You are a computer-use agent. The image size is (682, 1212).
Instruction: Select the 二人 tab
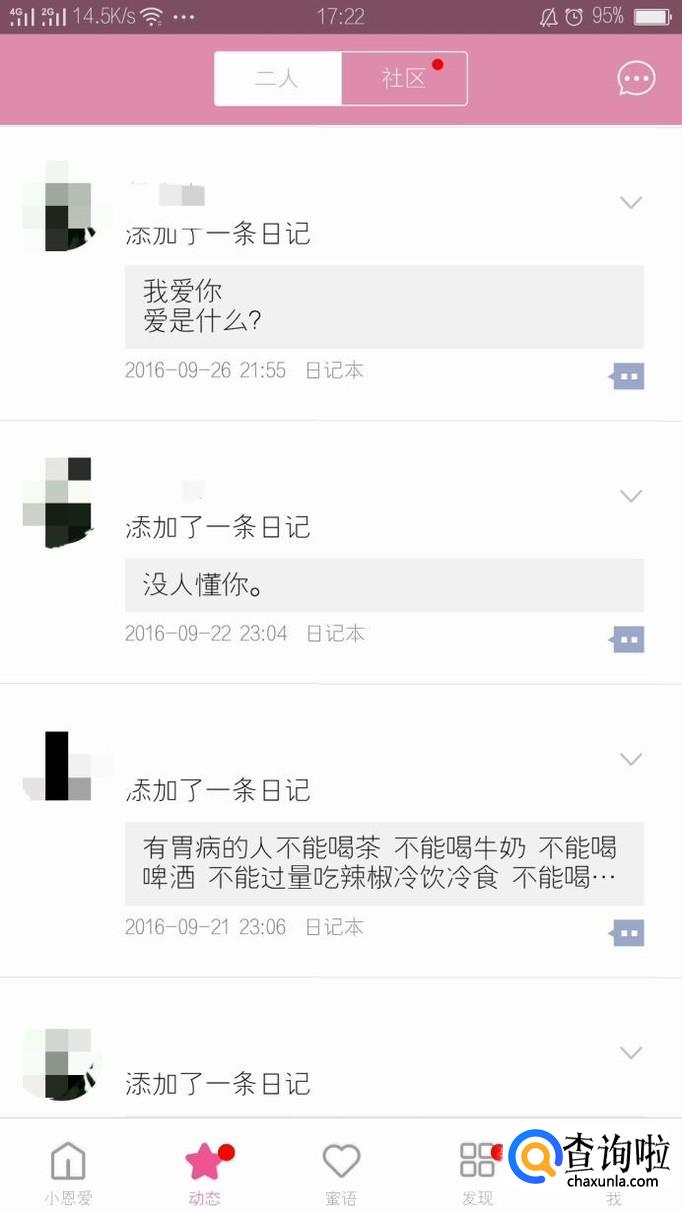click(x=278, y=79)
